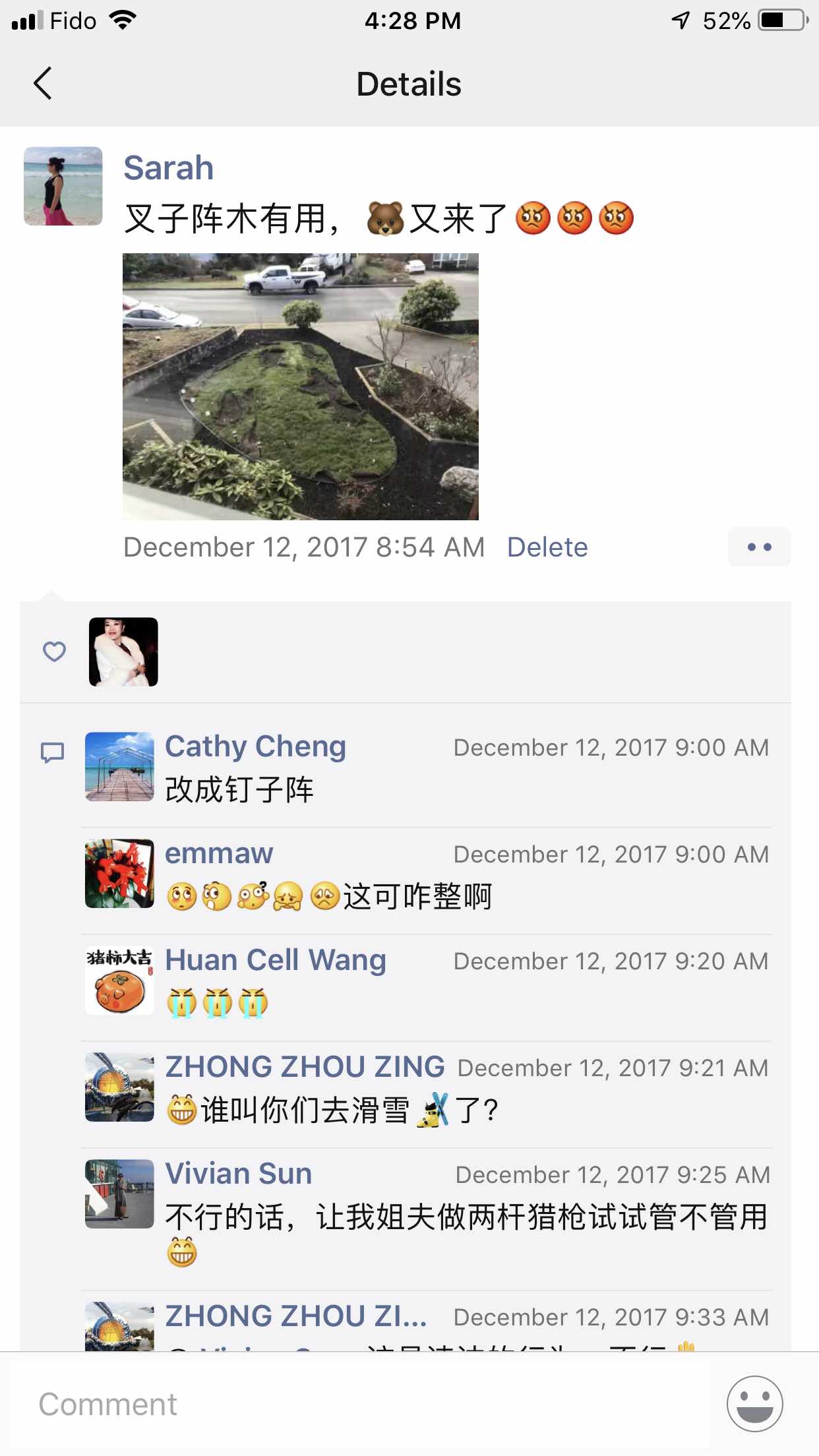
Task: Open the profile of the person who liked
Action: click(123, 652)
